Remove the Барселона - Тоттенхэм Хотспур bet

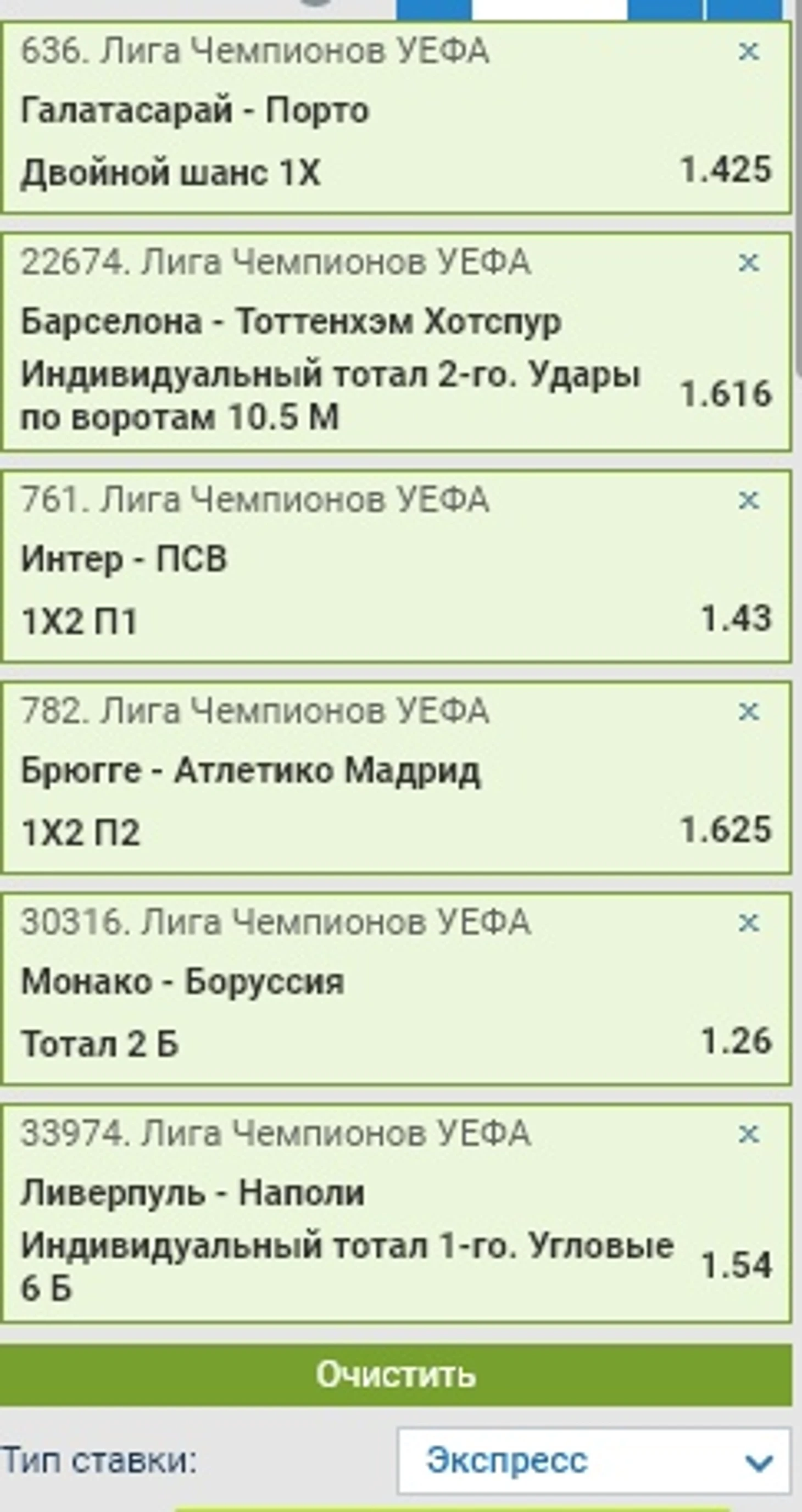click(x=748, y=263)
